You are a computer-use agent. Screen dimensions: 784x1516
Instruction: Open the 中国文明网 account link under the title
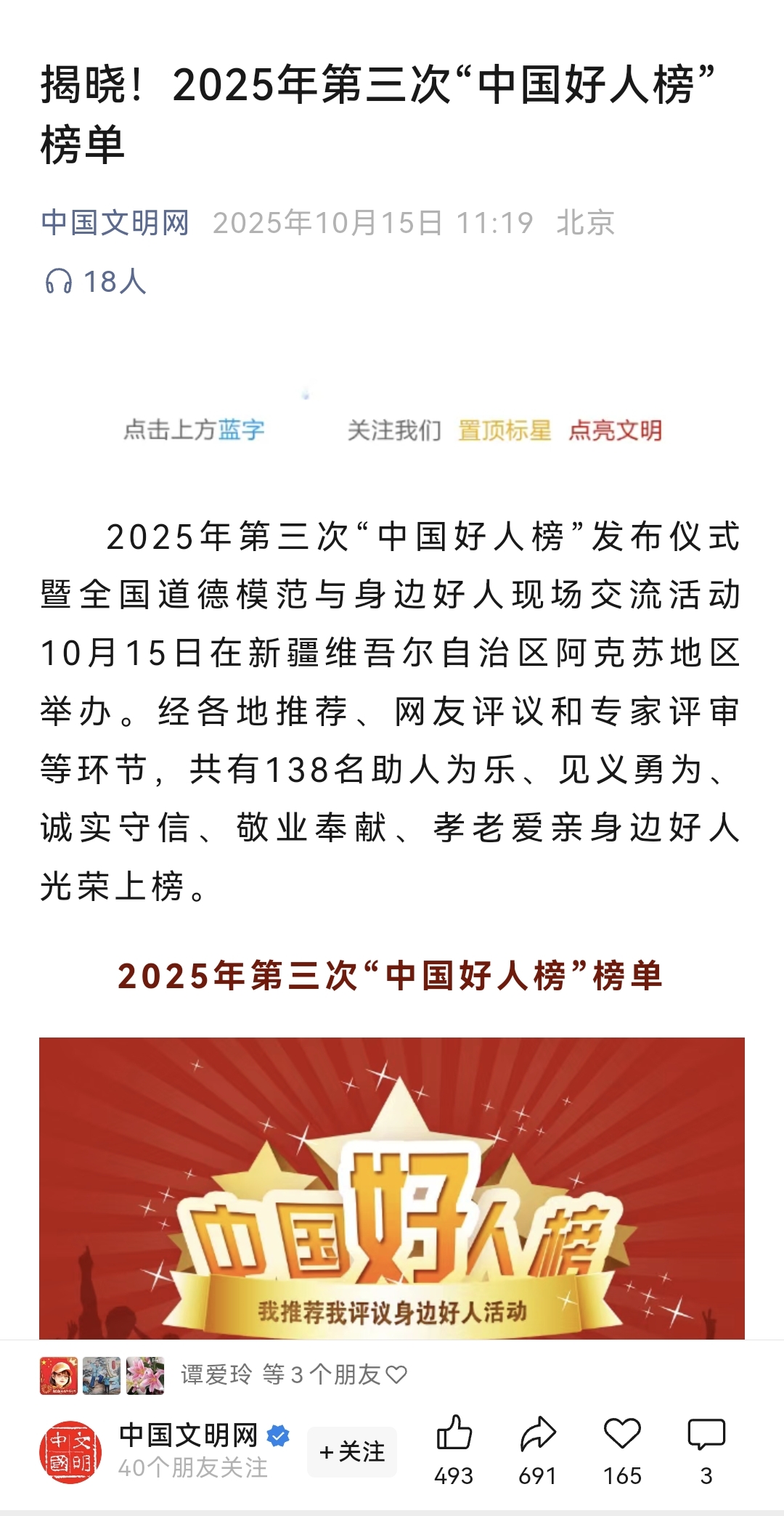pos(115,223)
